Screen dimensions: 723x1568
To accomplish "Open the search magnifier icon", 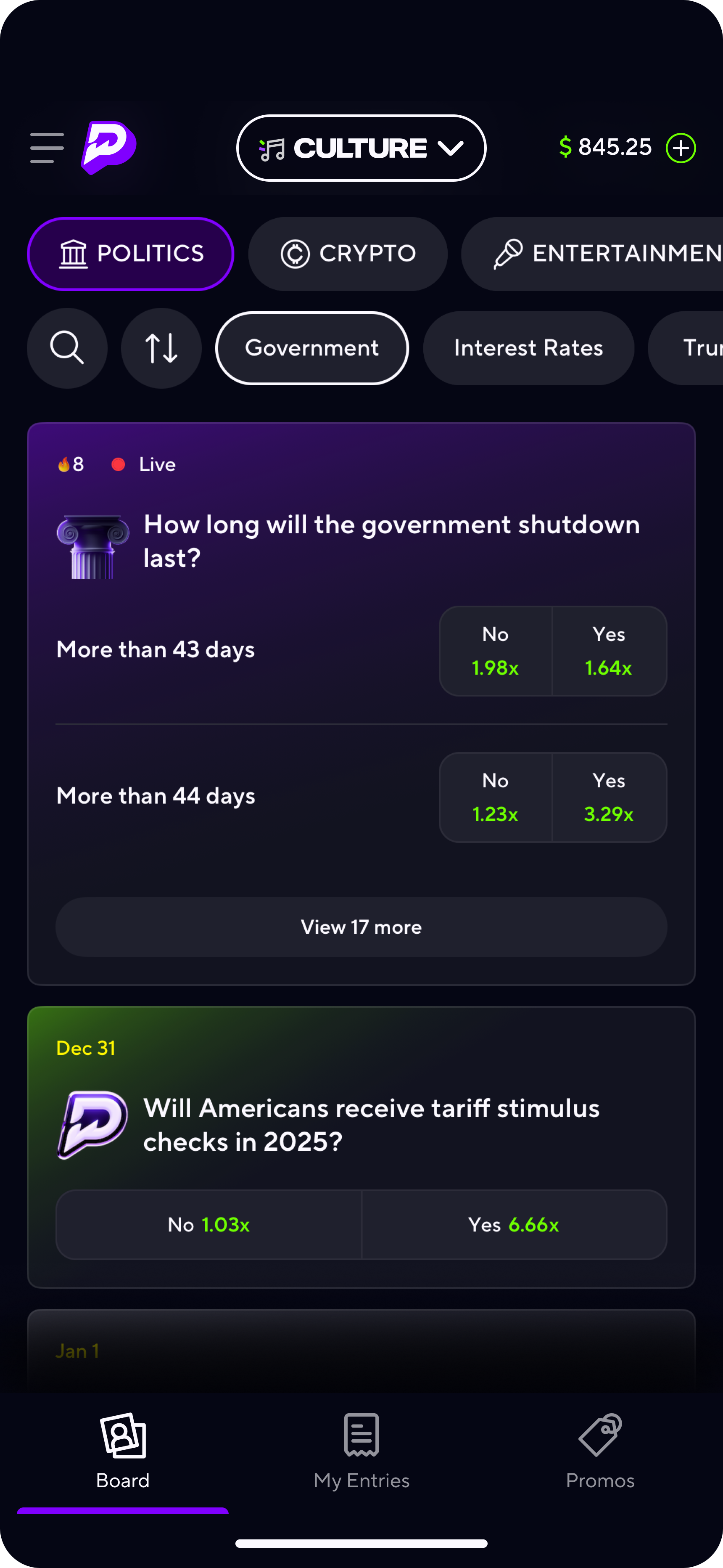I will pos(67,348).
